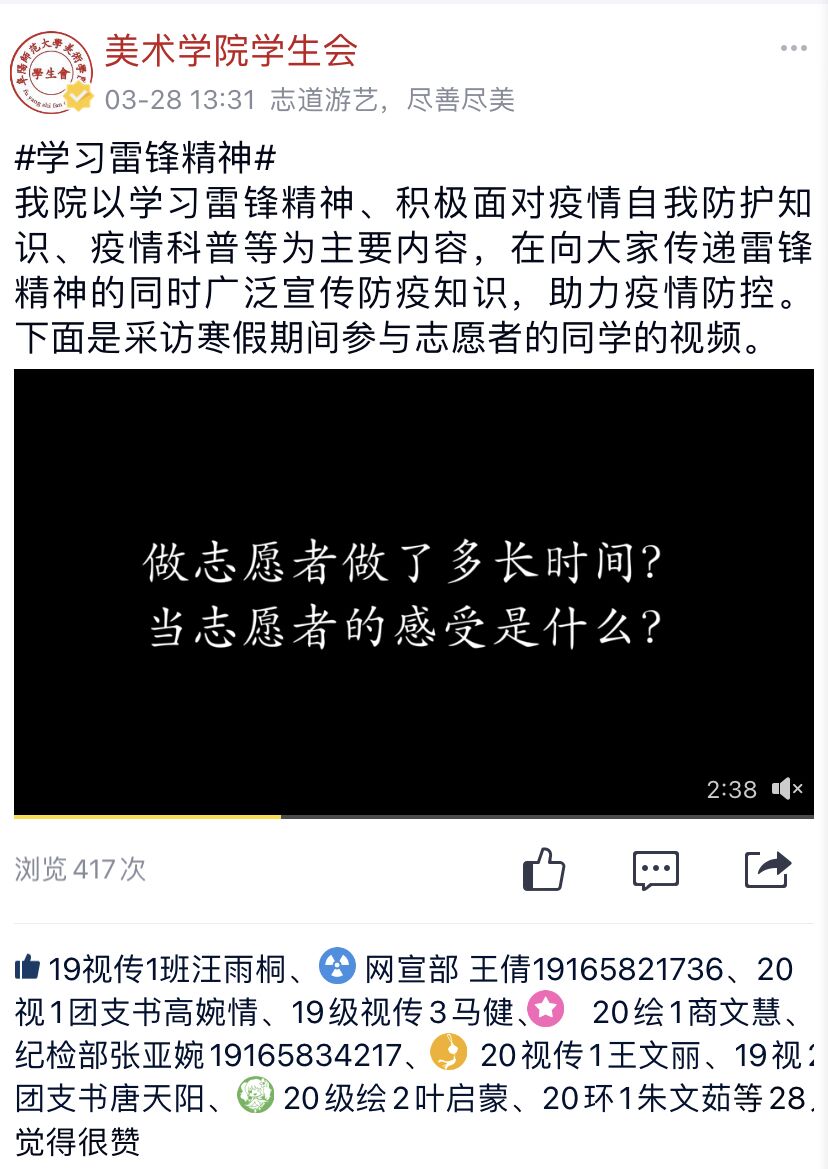Open the post's three-dot overflow menu
Viewport: 828px width, 1169px height.
tap(793, 49)
